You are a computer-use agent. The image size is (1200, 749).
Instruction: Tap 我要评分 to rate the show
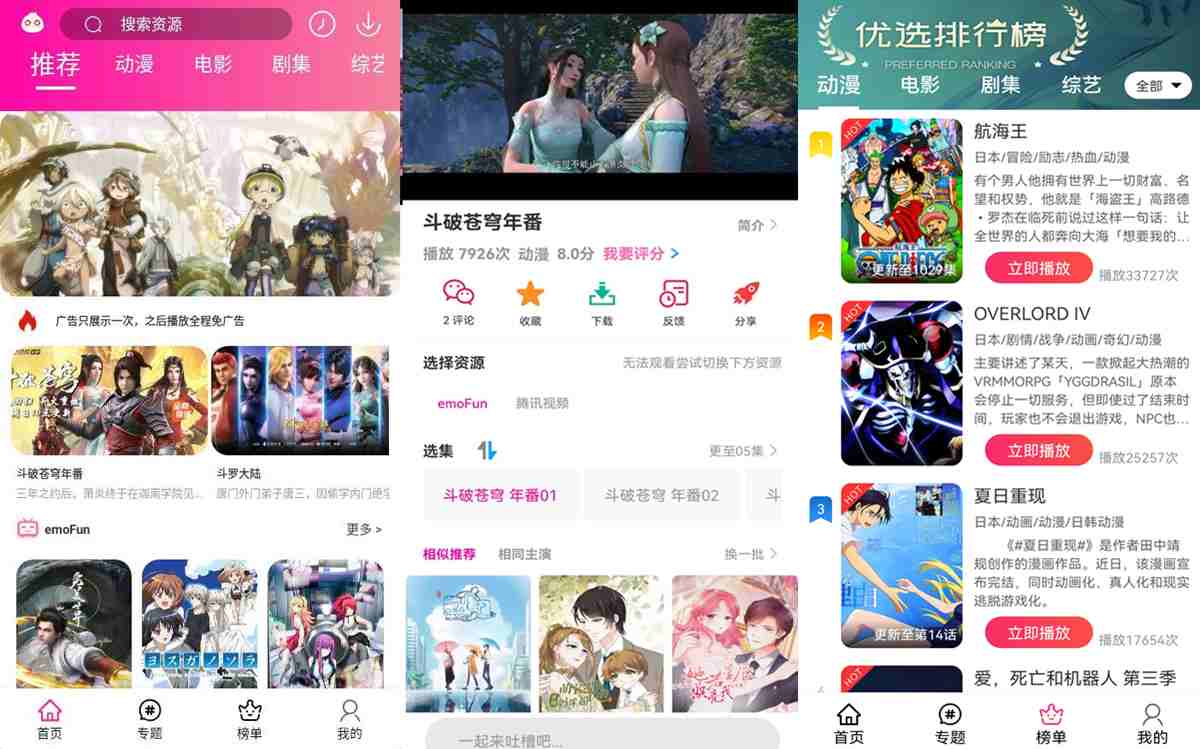[640, 254]
